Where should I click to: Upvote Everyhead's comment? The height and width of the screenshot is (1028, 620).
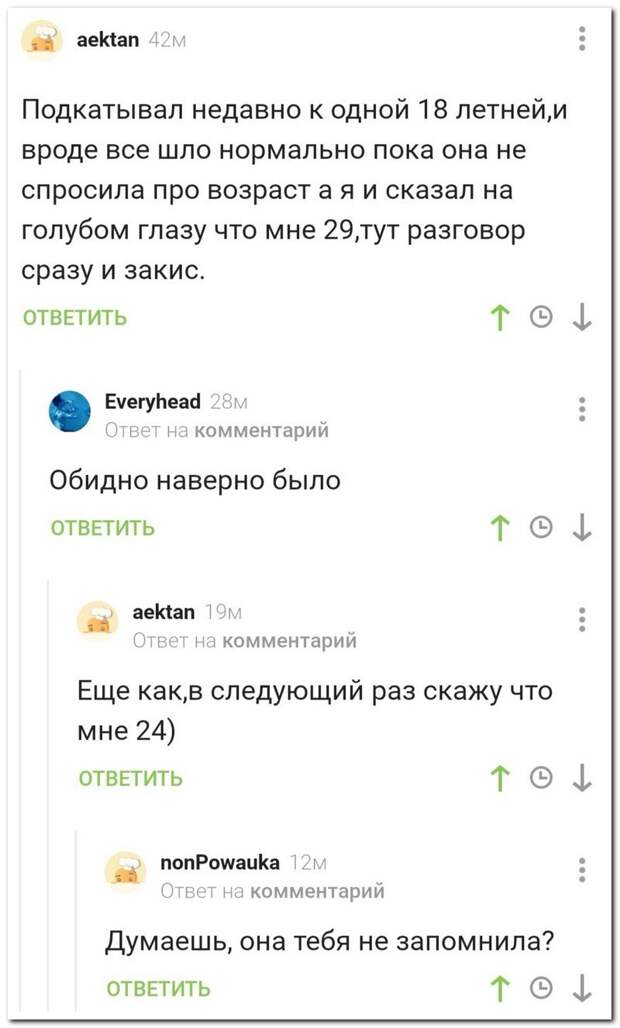pyautogui.click(x=500, y=528)
